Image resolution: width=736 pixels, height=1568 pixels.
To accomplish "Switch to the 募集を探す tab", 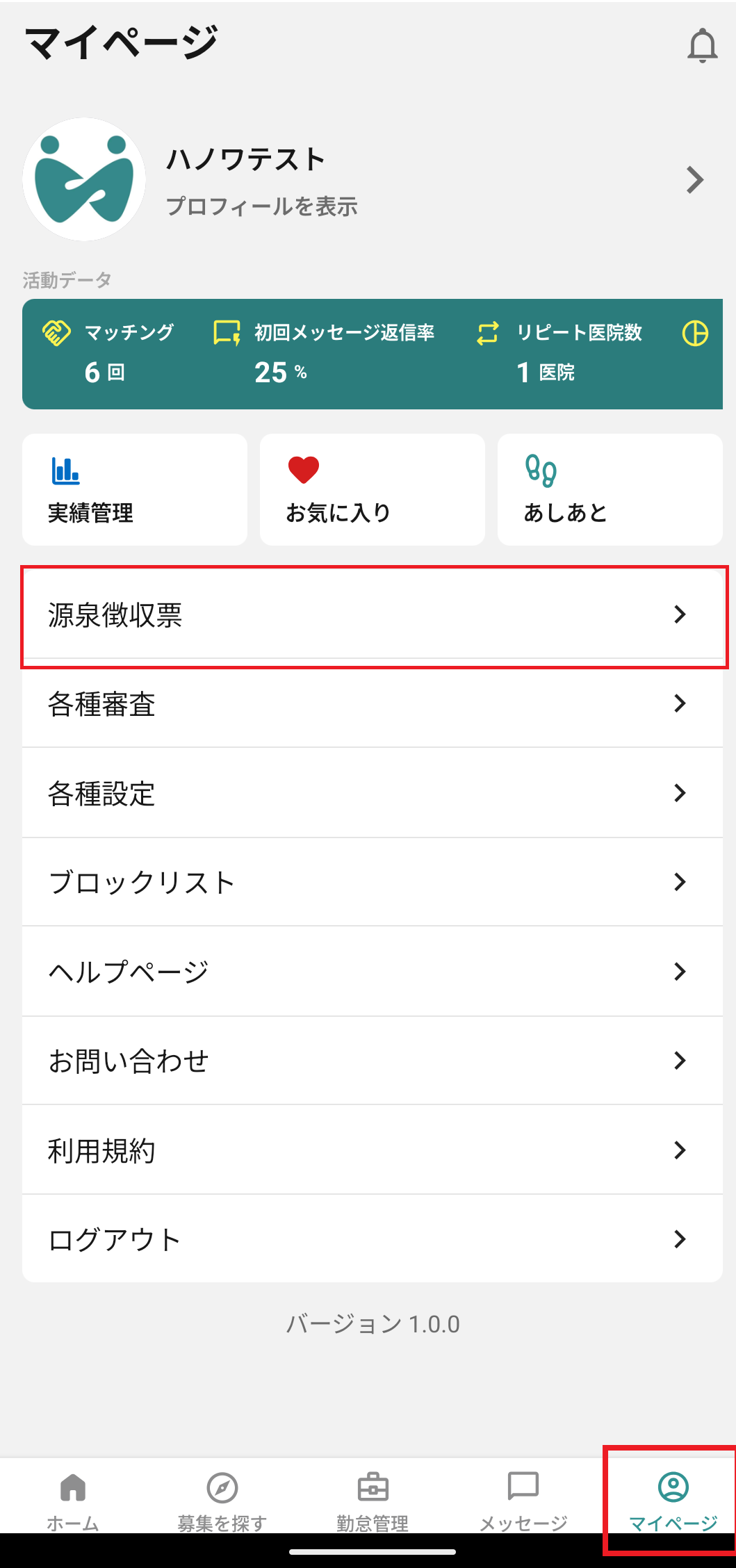I will coord(222,1501).
